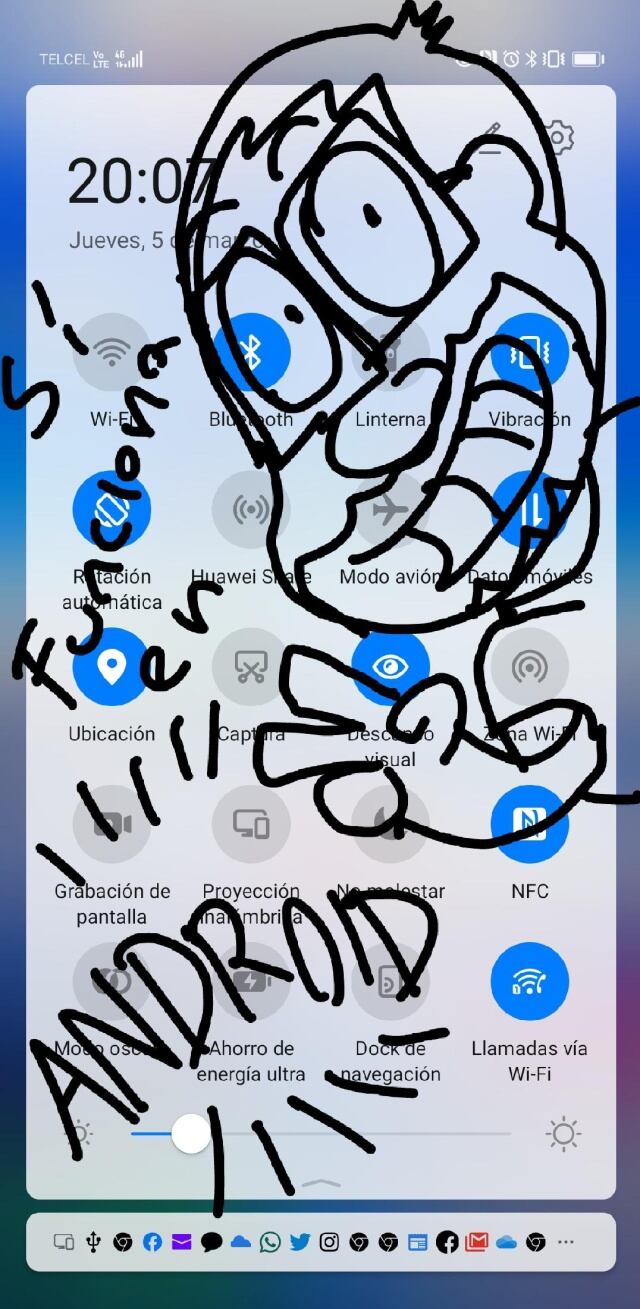The width and height of the screenshot is (640, 1309).
Task: Turn off Rotación automática
Action: [x=112, y=509]
